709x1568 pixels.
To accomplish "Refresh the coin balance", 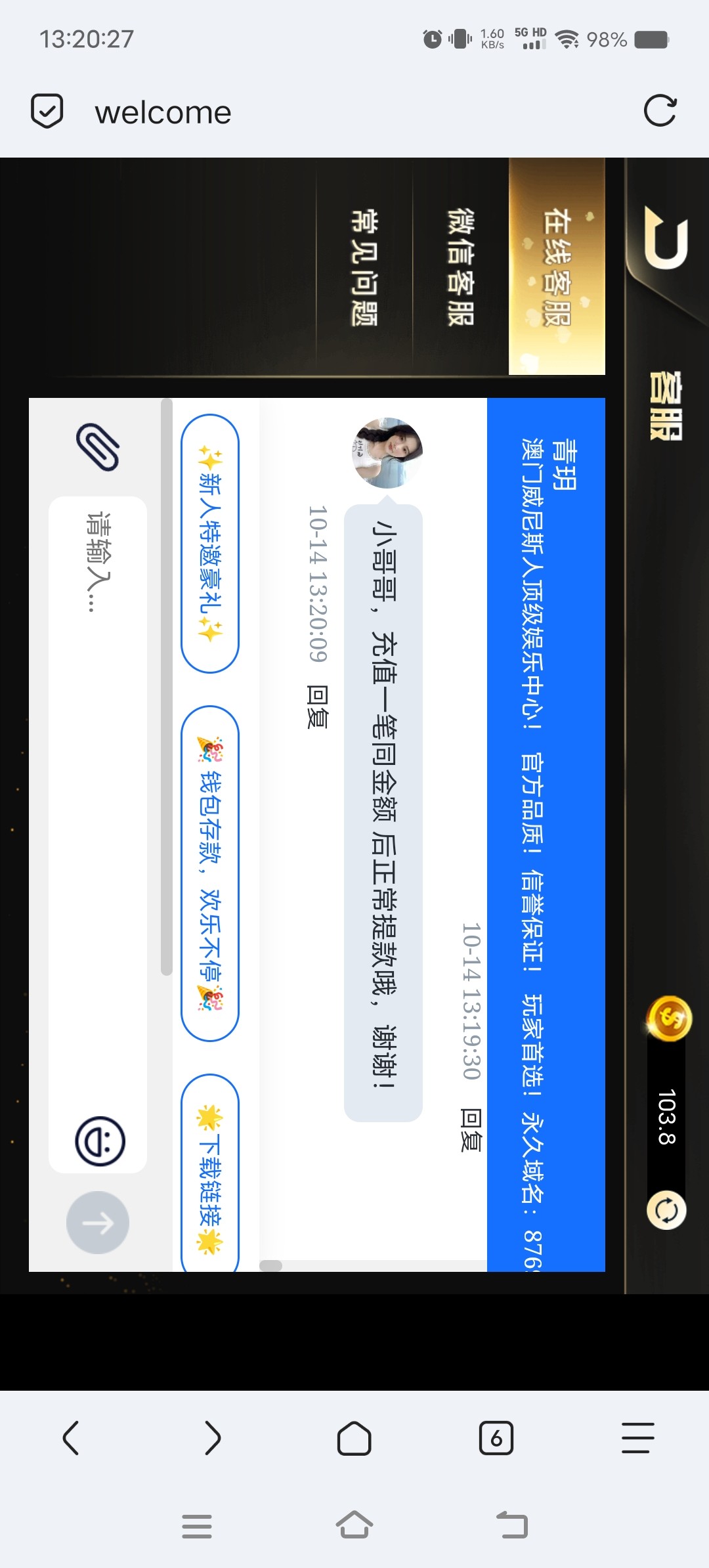I will coord(666,1210).
